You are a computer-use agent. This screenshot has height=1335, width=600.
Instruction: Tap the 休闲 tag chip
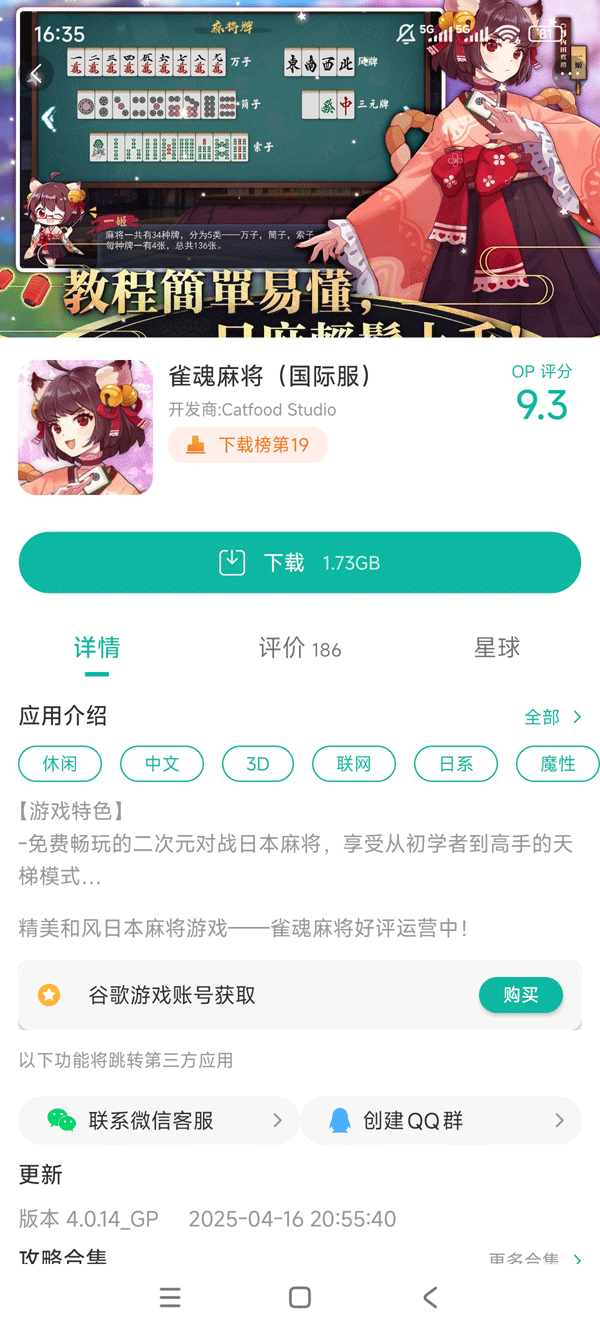tap(60, 764)
